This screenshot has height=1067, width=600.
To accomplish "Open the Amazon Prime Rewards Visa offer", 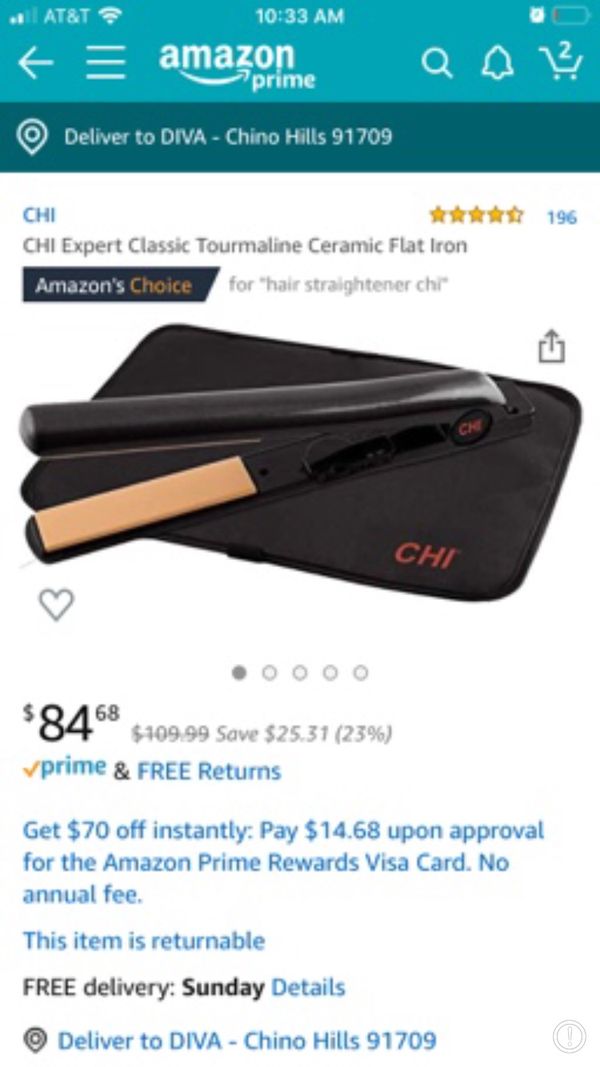I will pyautogui.click(x=283, y=861).
